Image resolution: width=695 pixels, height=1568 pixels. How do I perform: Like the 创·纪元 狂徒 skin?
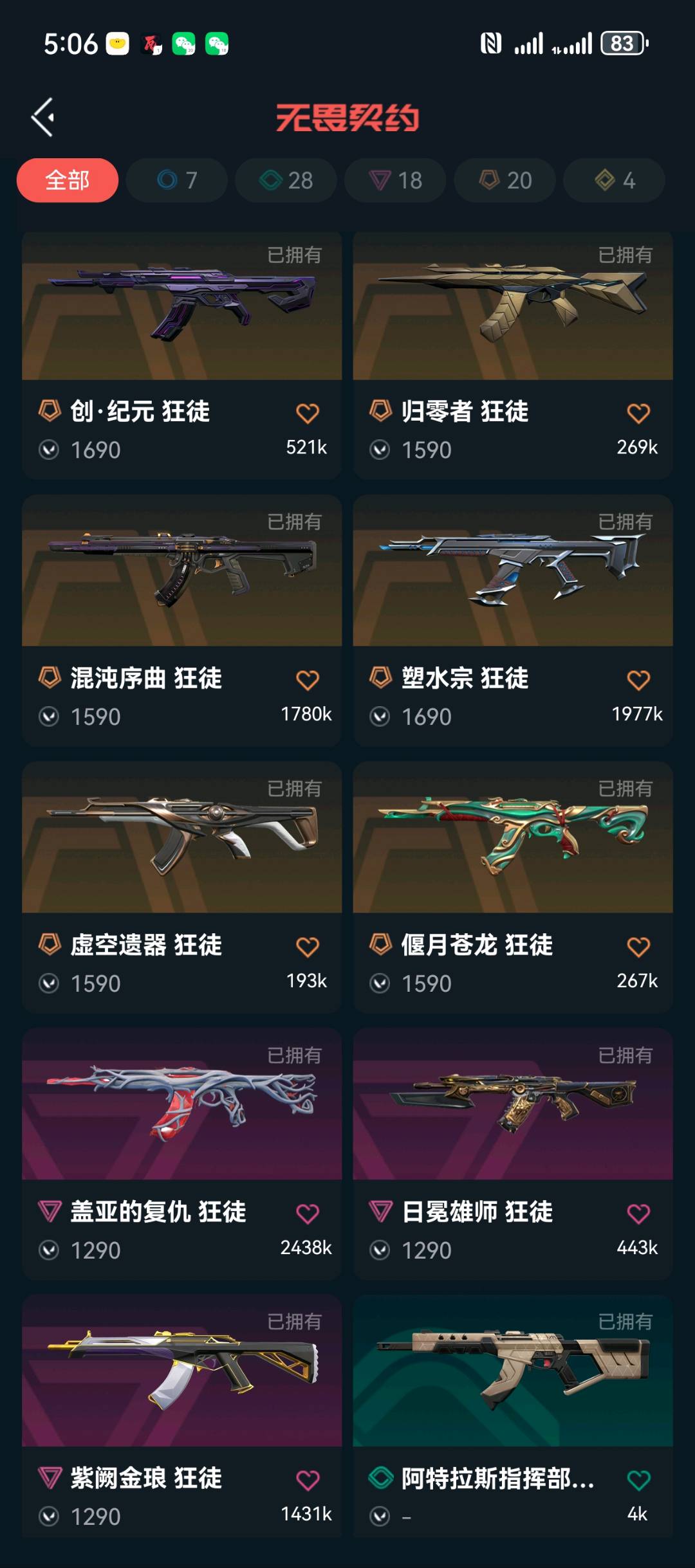(308, 413)
